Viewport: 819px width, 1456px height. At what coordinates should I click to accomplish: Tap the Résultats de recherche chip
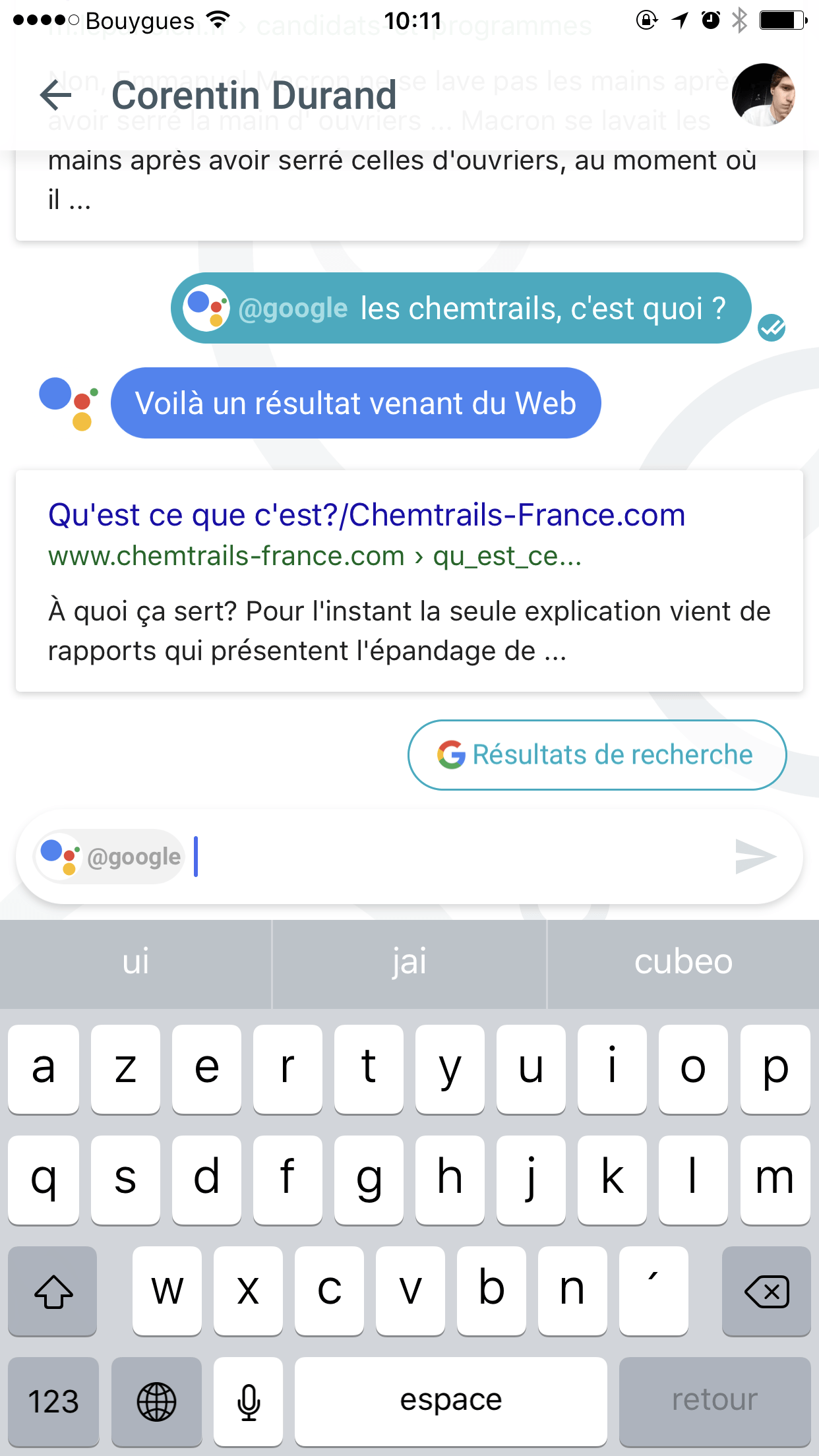pyautogui.click(x=597, y=754)
